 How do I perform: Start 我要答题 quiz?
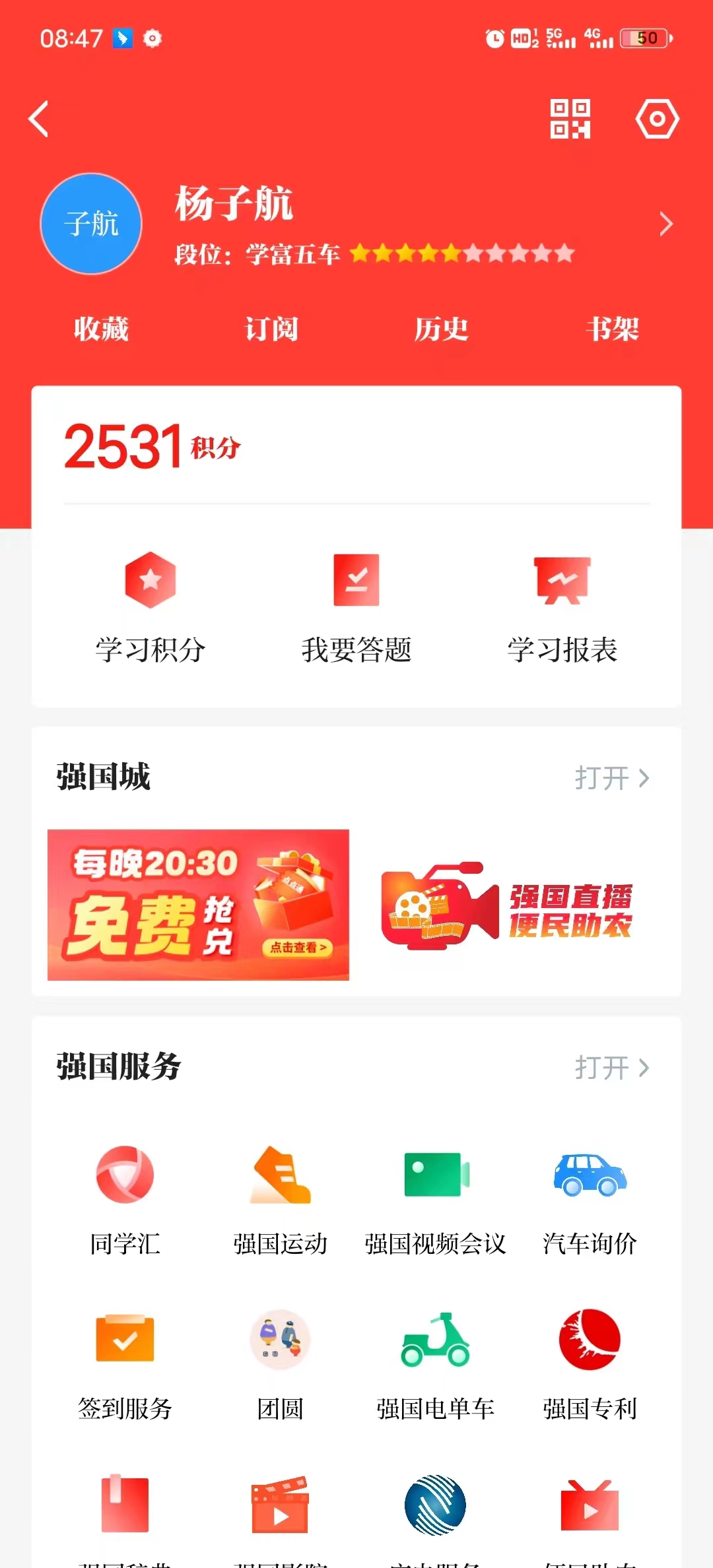coord(356,607)
